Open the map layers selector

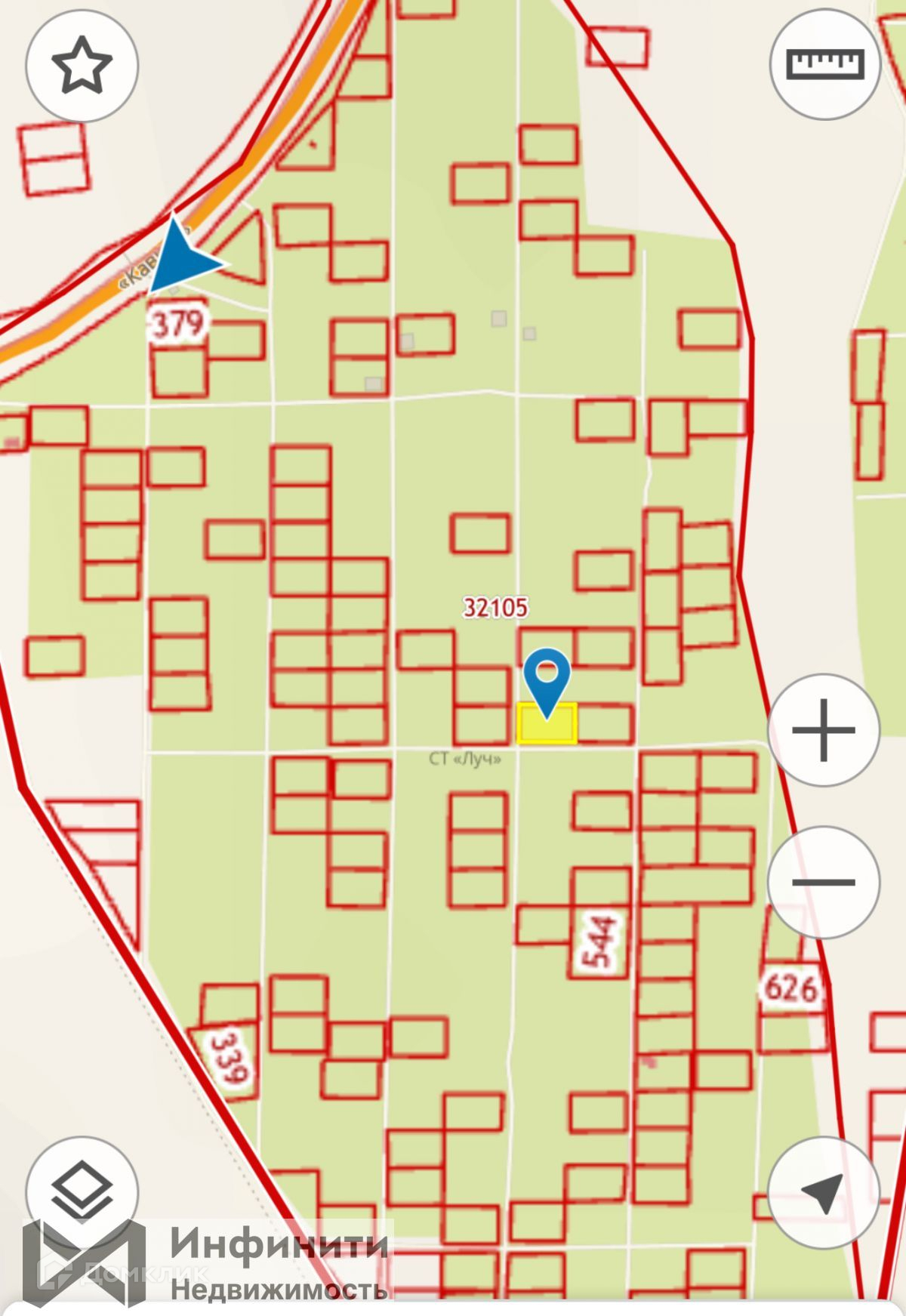coord(82,1192)
